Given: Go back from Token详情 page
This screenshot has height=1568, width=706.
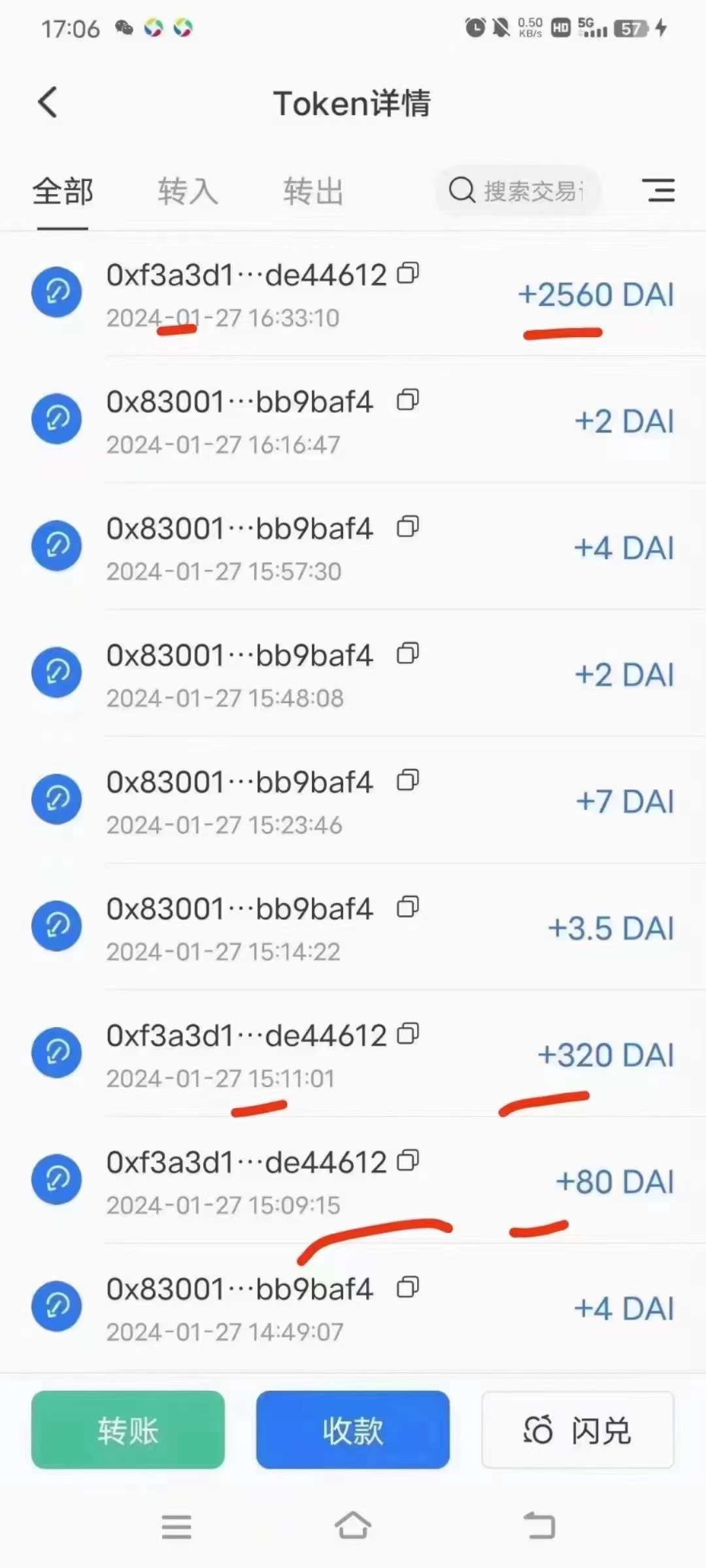Looking at the screenshot, I should click(x=48, y=103).
